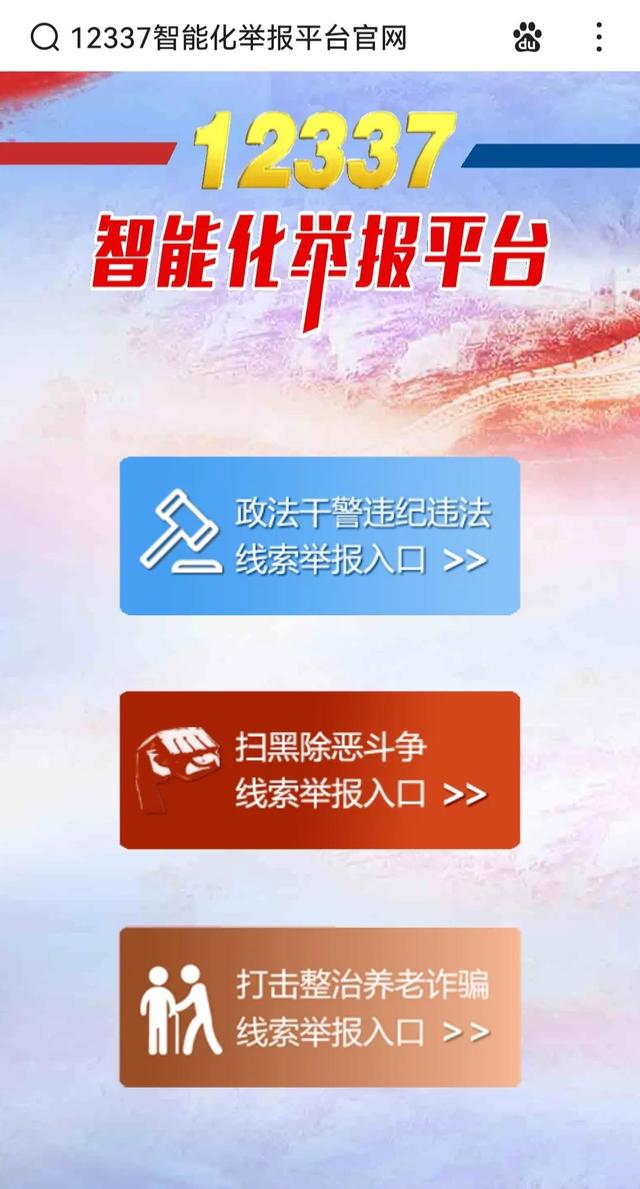Open the three-dot overflow menu
640x1189 pixels.
tap(599, 38)
